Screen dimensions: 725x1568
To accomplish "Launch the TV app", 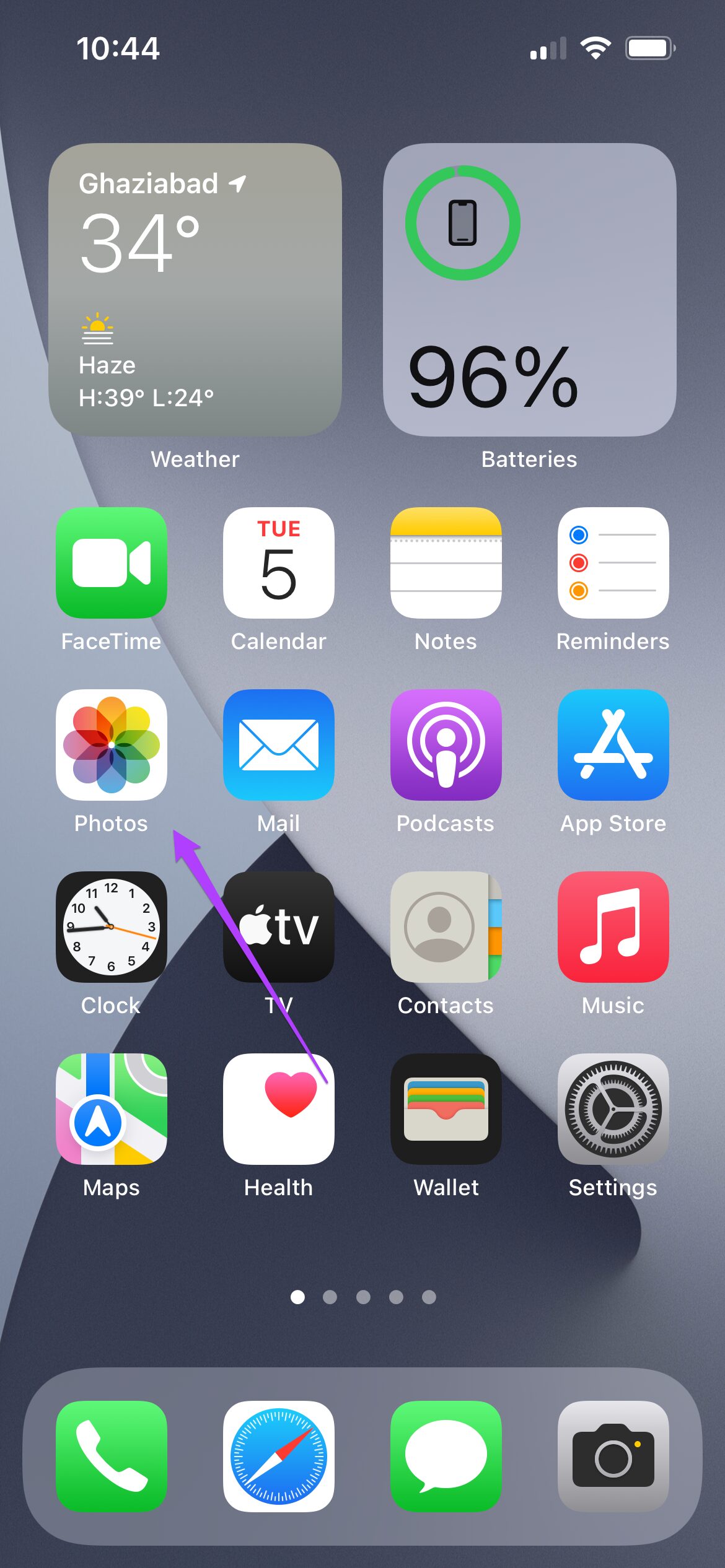I will [279, 928].
